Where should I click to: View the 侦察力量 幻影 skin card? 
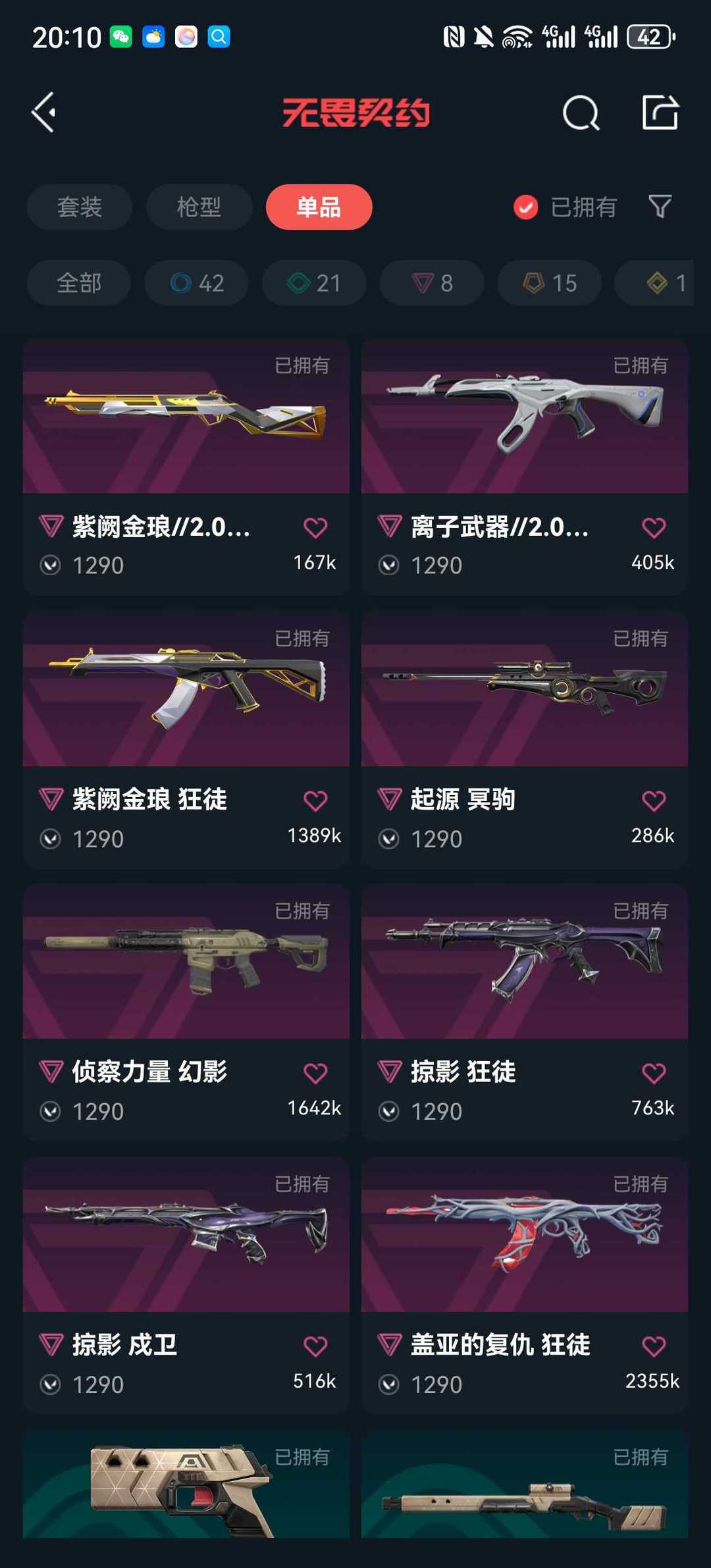pos(186,1010)
